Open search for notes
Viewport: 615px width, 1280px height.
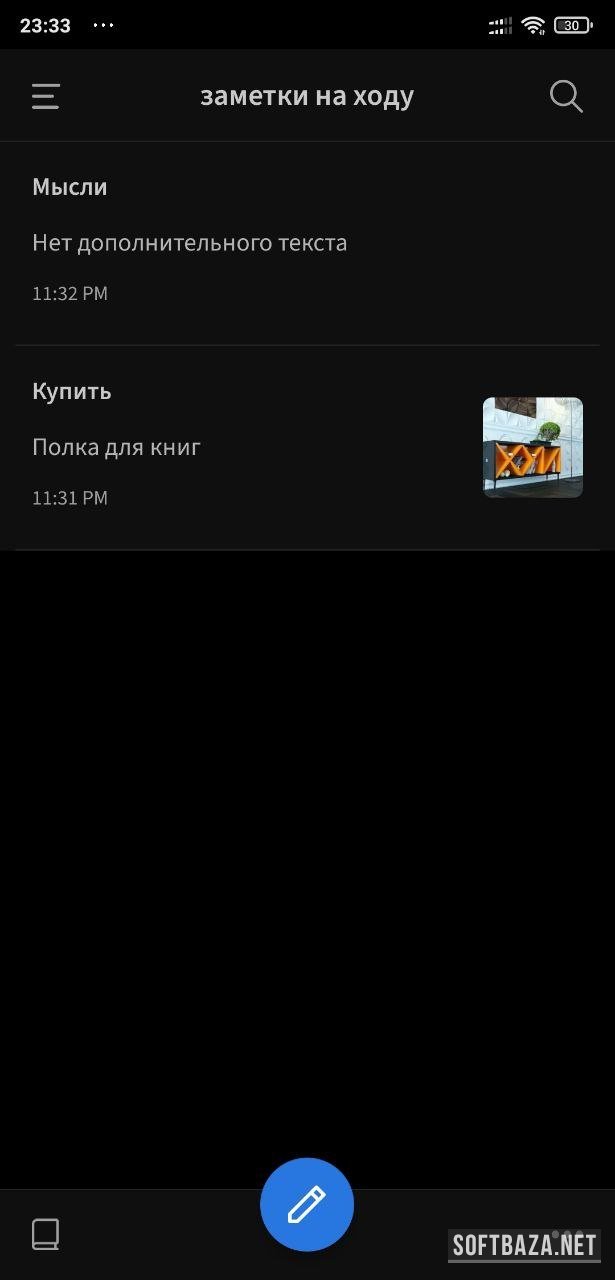566,96
